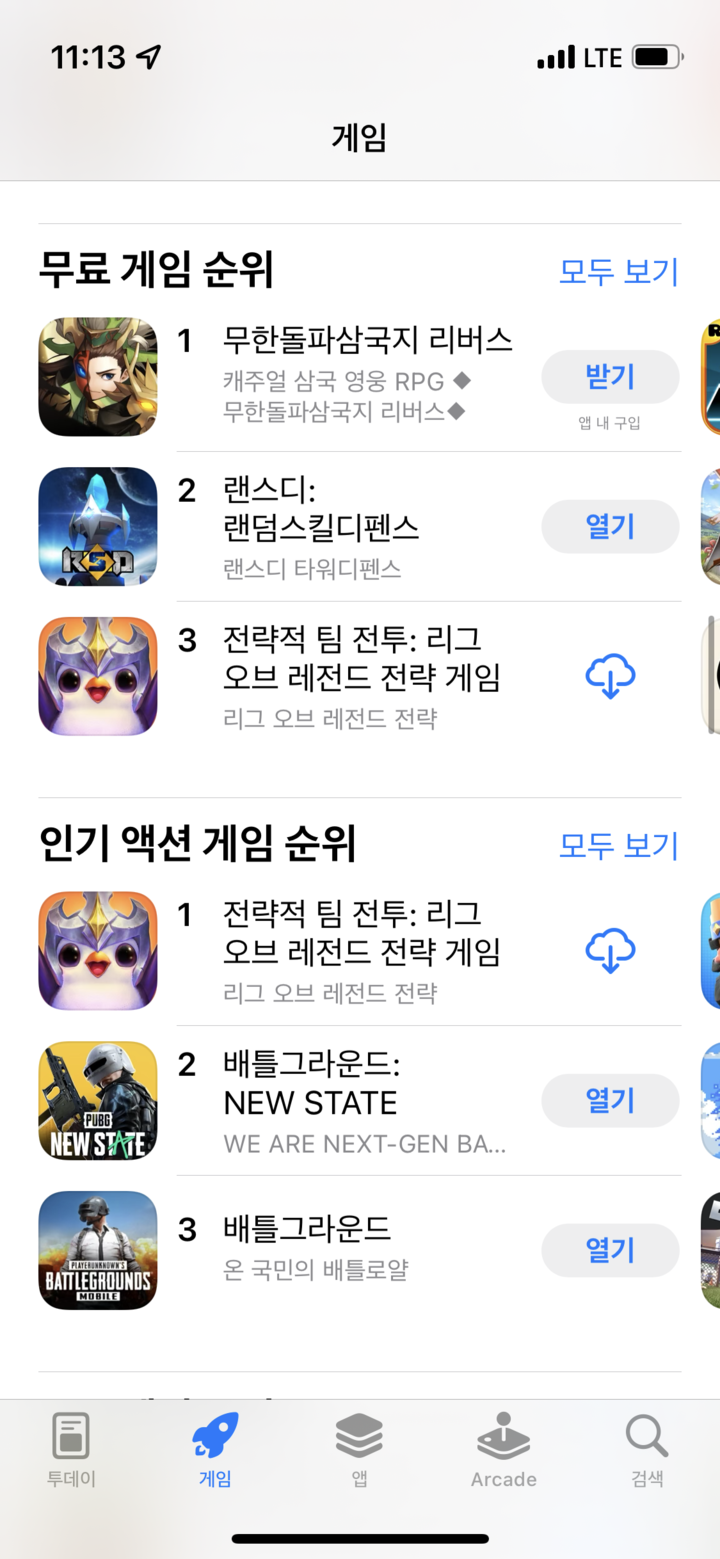Download 전략적 팀 전투 in action games ranking
Image resolution: width=720 pixels, height=1559 pixels.
pos(610,950)
